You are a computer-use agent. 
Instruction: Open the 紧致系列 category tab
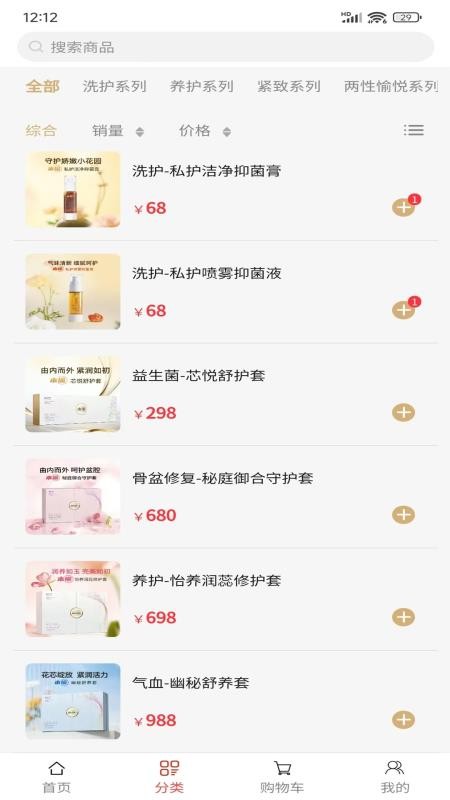point(289,86)
